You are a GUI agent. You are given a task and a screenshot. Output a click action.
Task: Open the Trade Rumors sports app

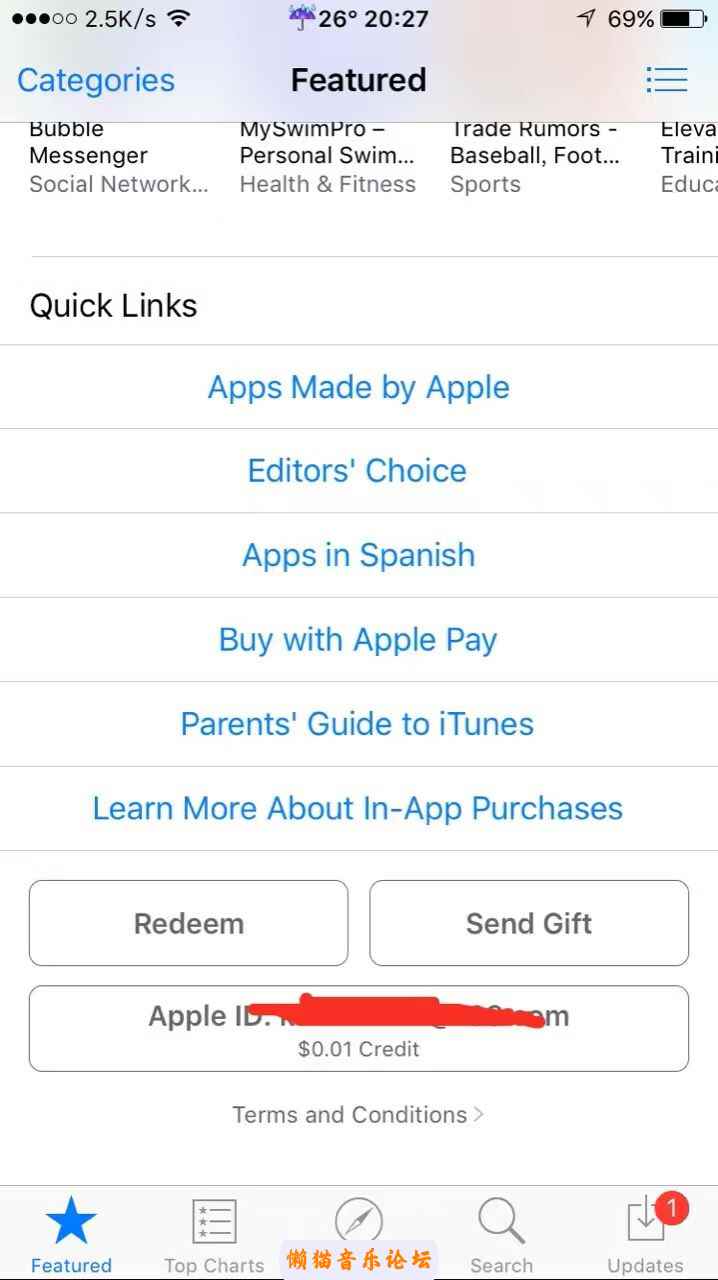point(535,157)
